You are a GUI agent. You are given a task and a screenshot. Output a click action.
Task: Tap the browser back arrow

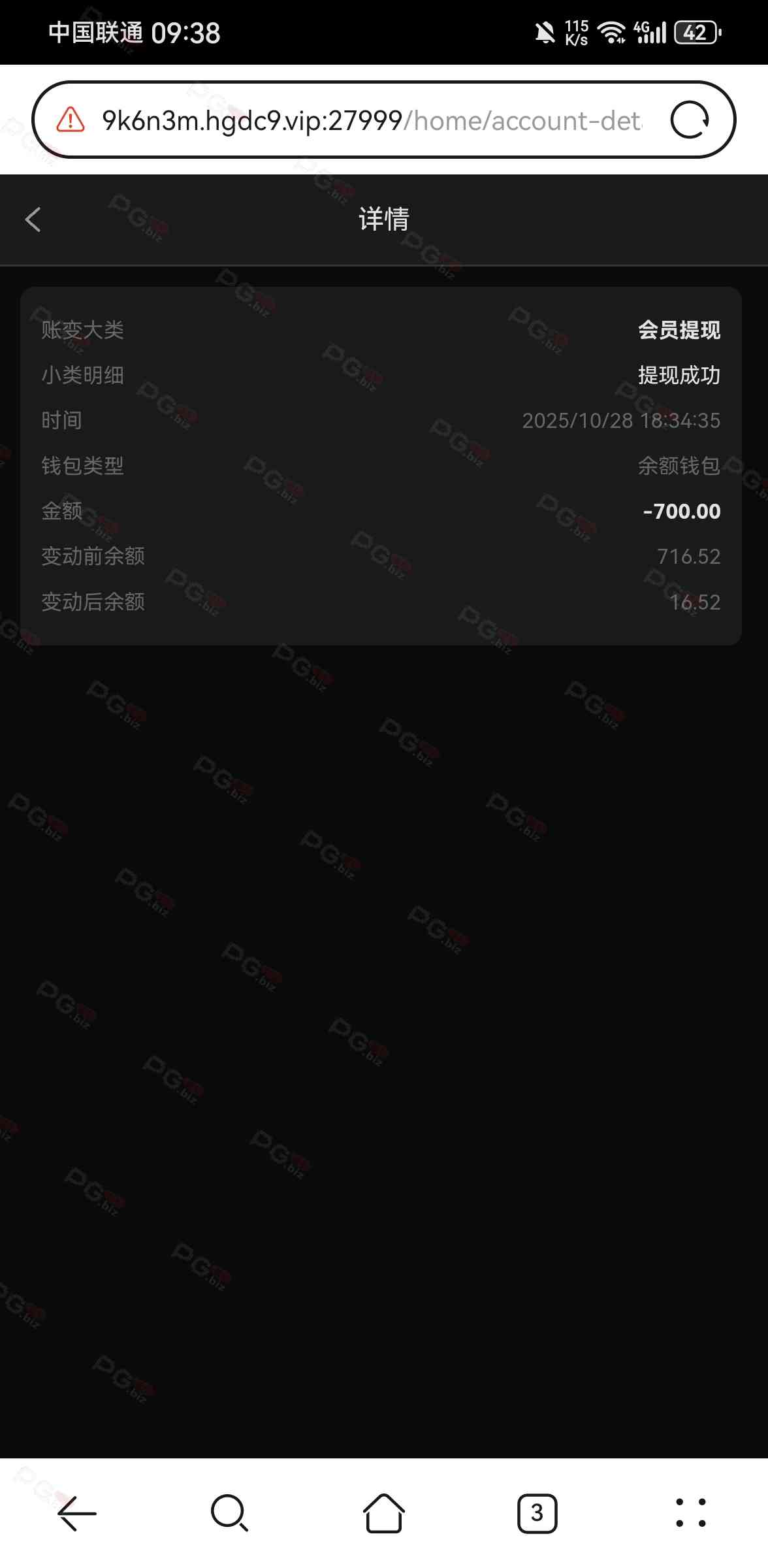point(77,1513)
